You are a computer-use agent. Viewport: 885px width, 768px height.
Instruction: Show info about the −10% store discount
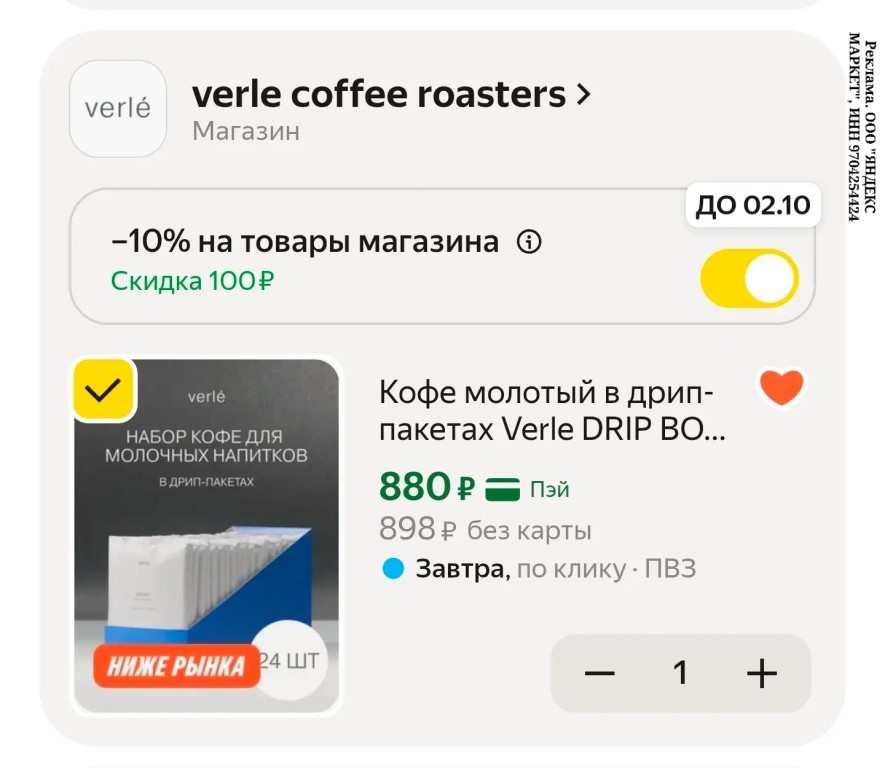[x=530, y=242]
